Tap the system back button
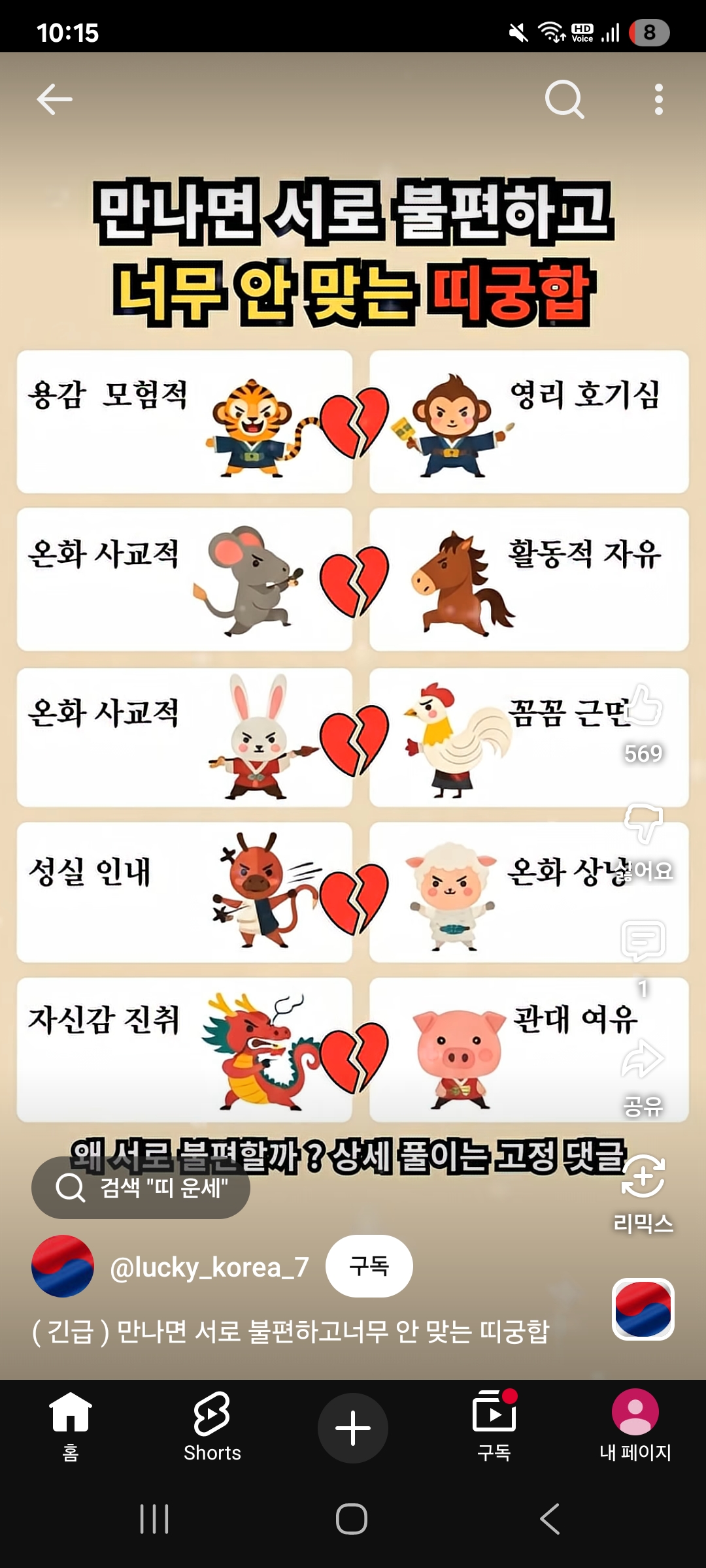This screenshot has height=1568, width=706. tap(550, 1518)
